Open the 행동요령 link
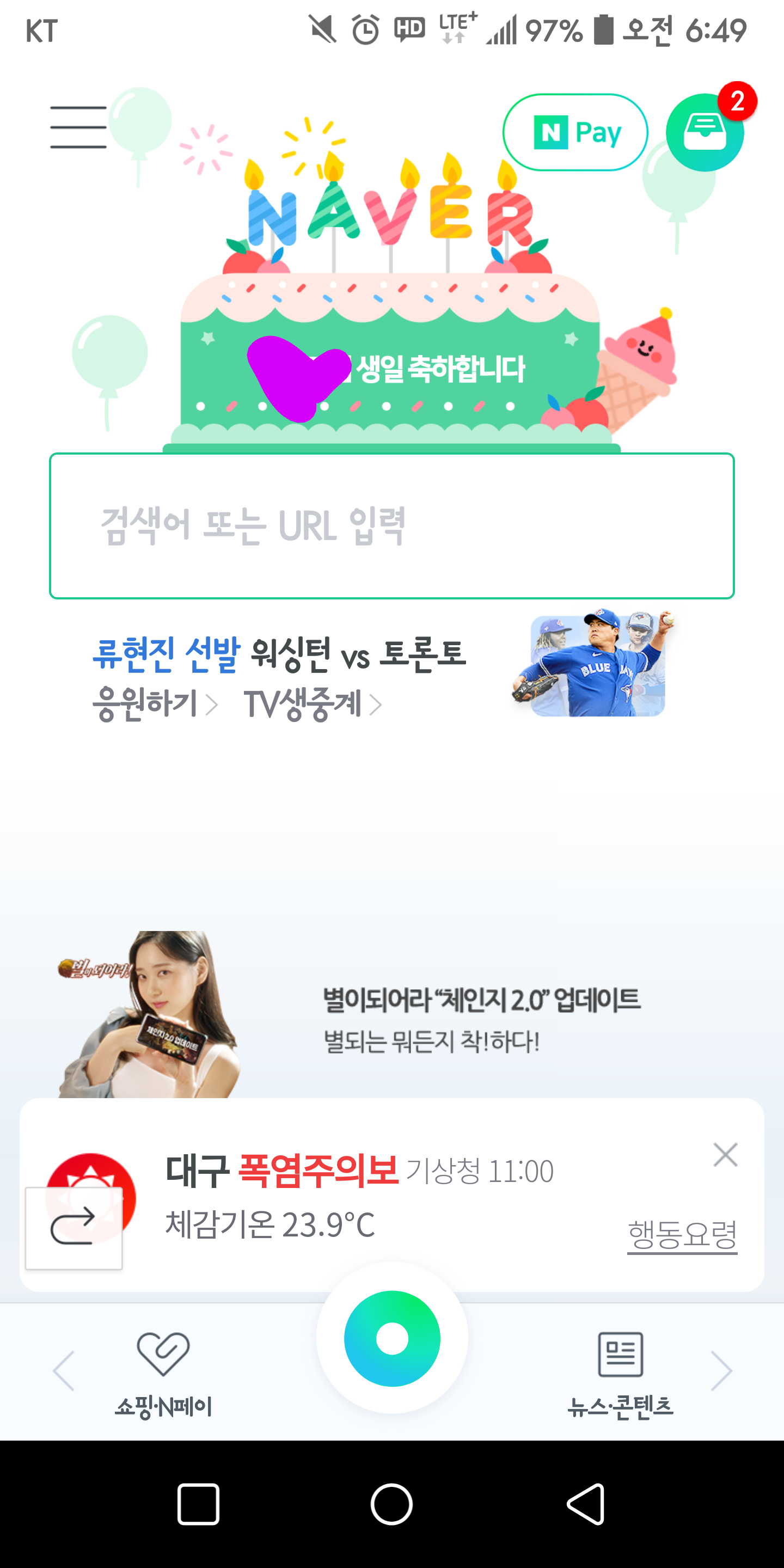 coord(682,1235)
